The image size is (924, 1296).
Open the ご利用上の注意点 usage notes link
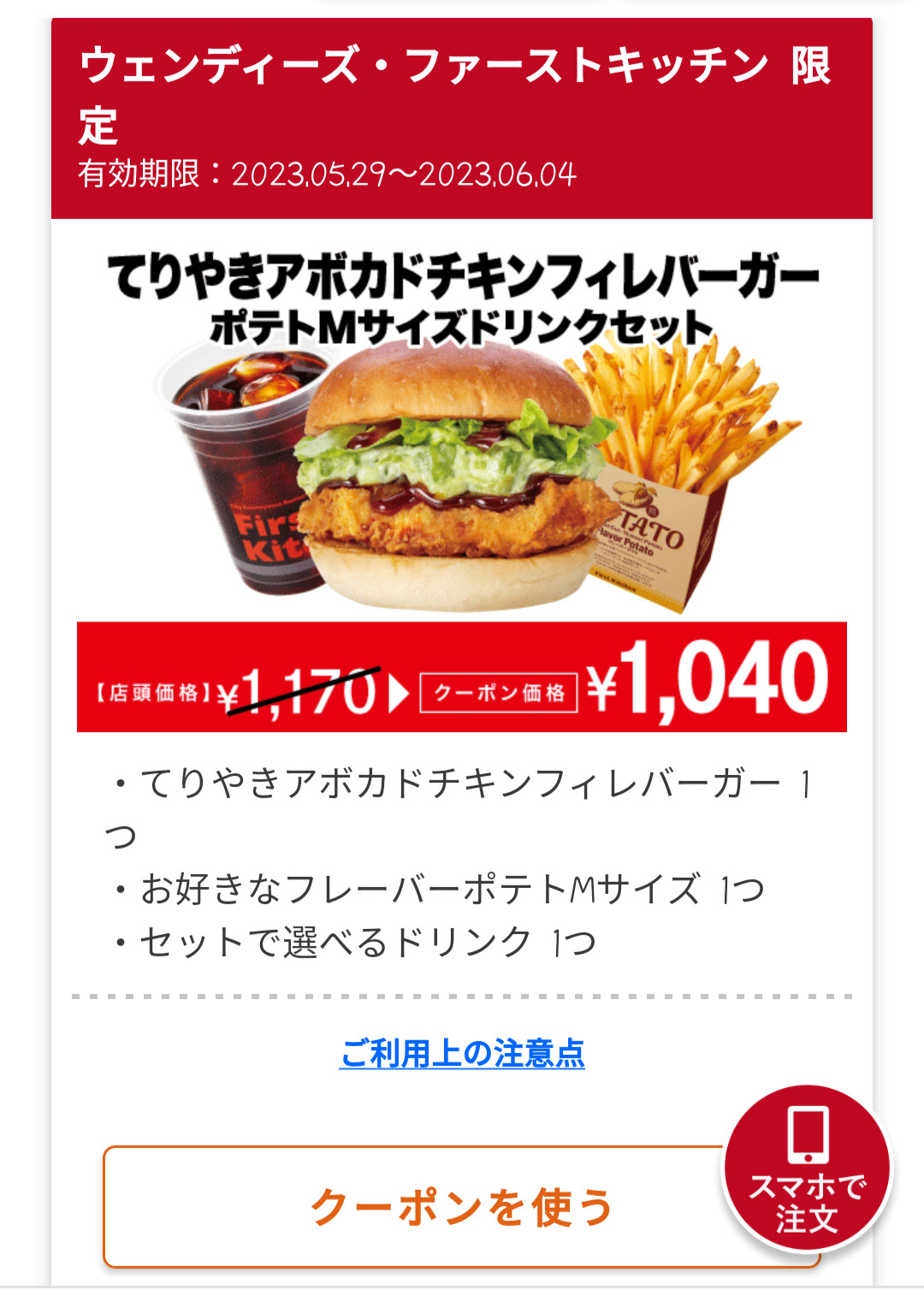pos(462,1053)
